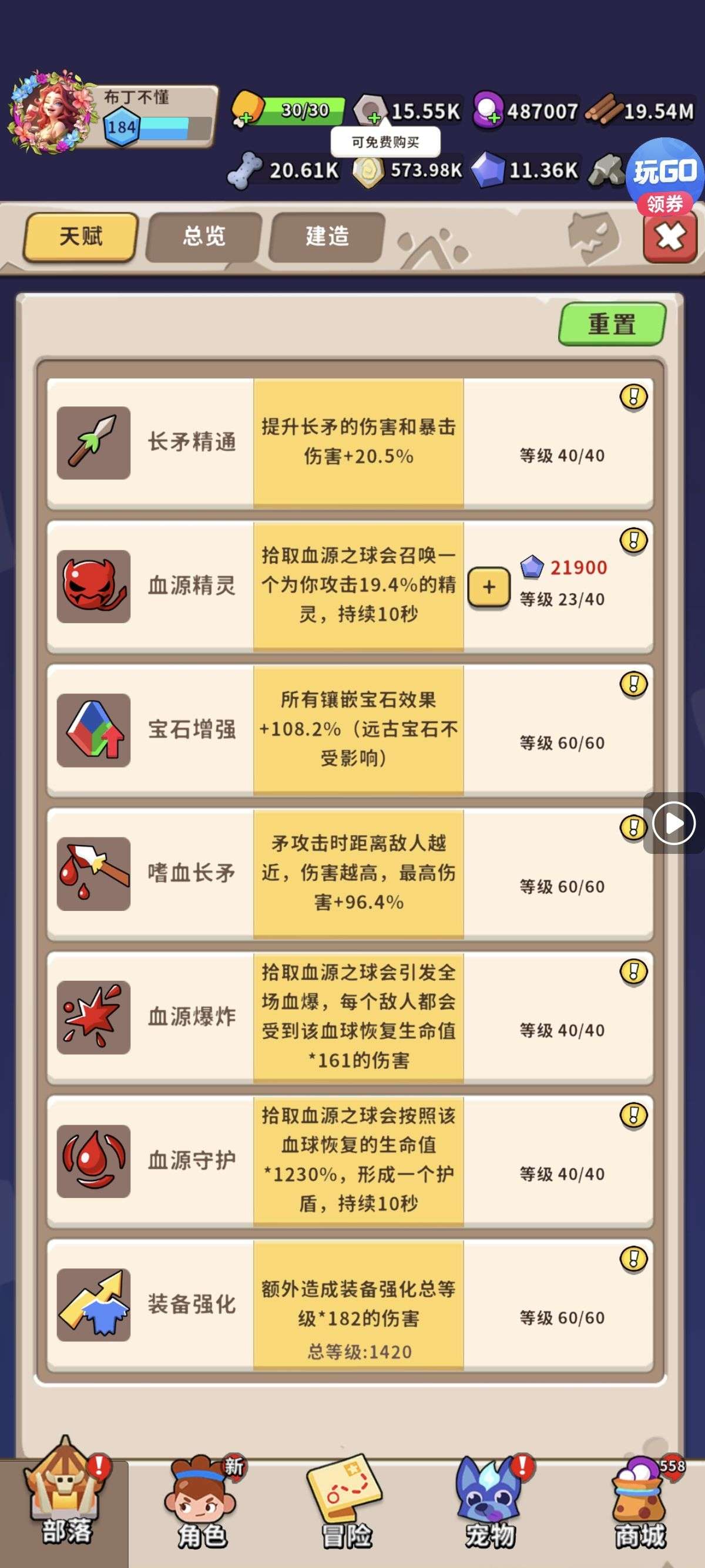Open the 玩GO 领券 coupon badge

pyautogui.click(x=665, y=178)
